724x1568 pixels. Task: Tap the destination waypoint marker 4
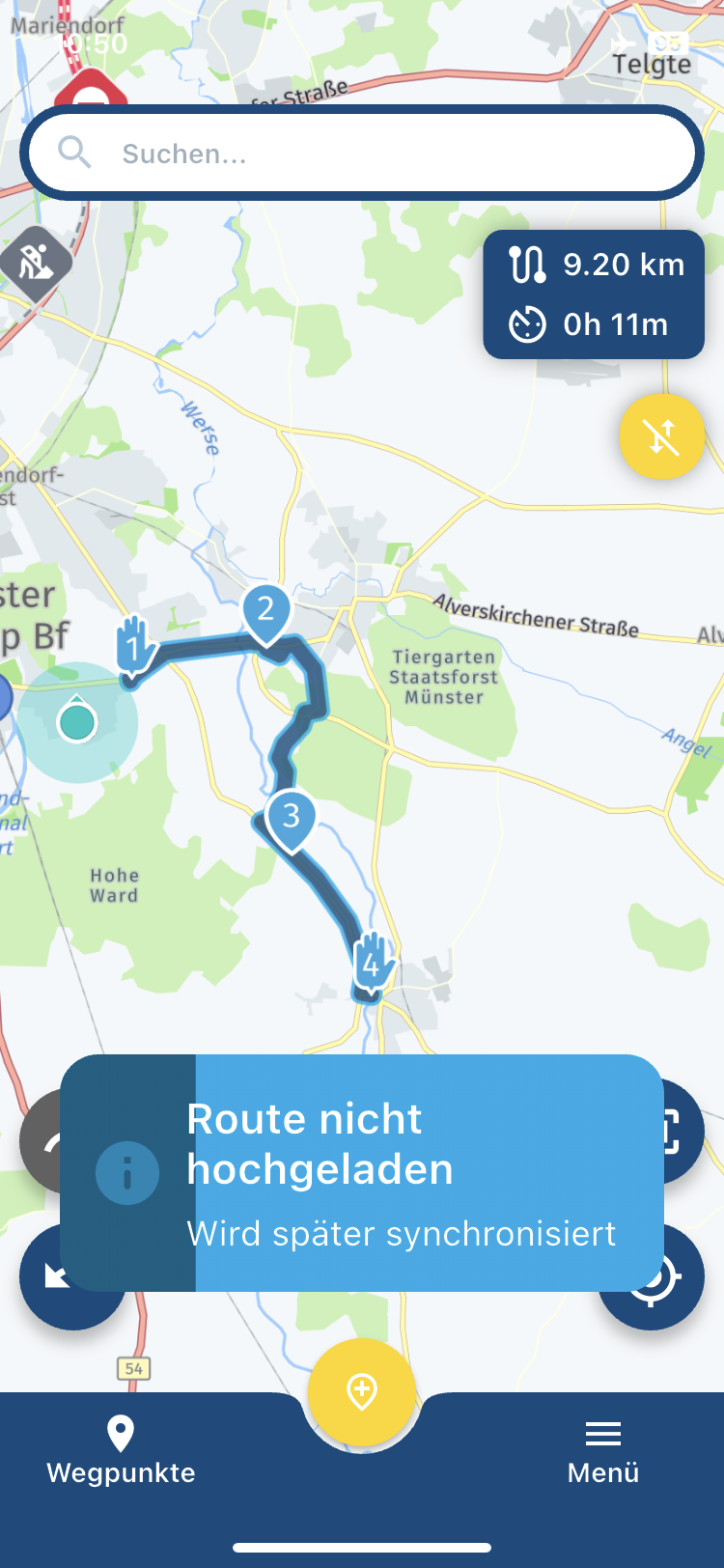tap(372, 961)
